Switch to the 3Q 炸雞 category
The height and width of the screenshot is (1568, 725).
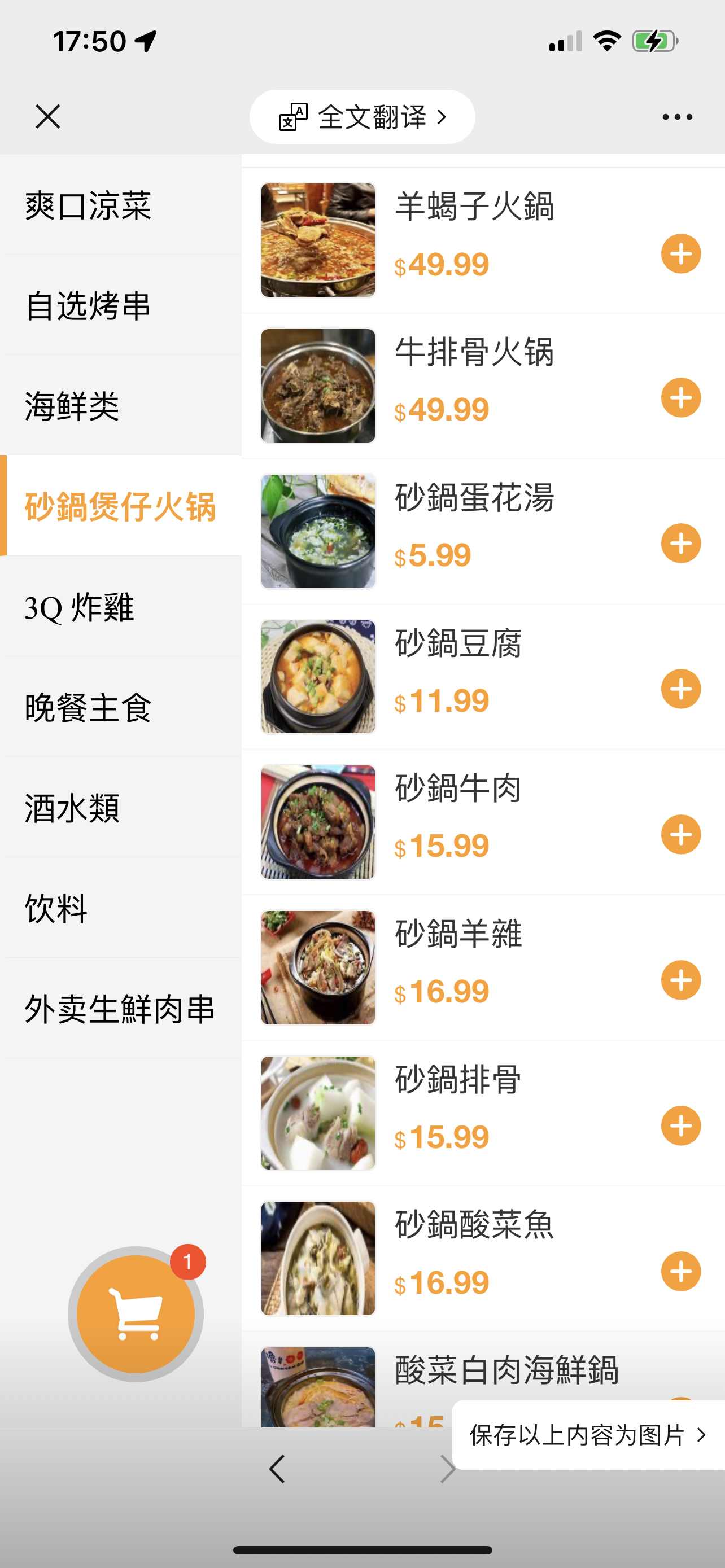(x=79, y=607)
